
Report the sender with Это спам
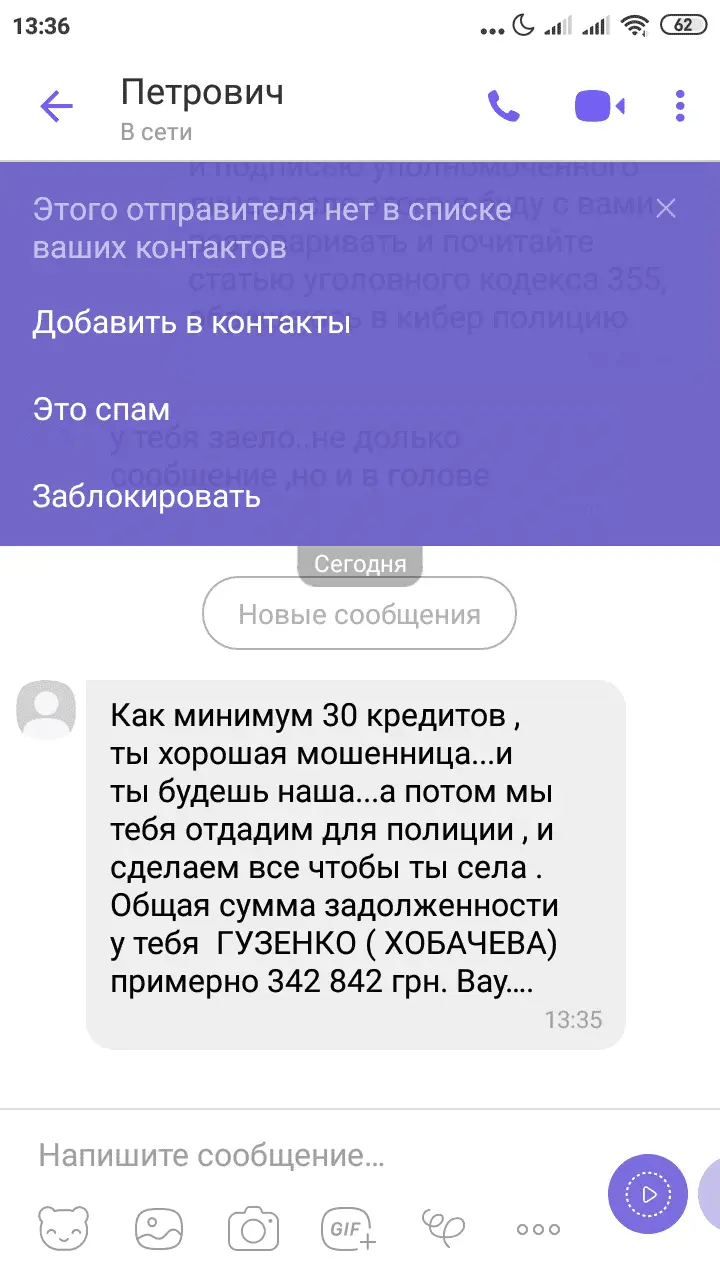click(x=101, y=409)
